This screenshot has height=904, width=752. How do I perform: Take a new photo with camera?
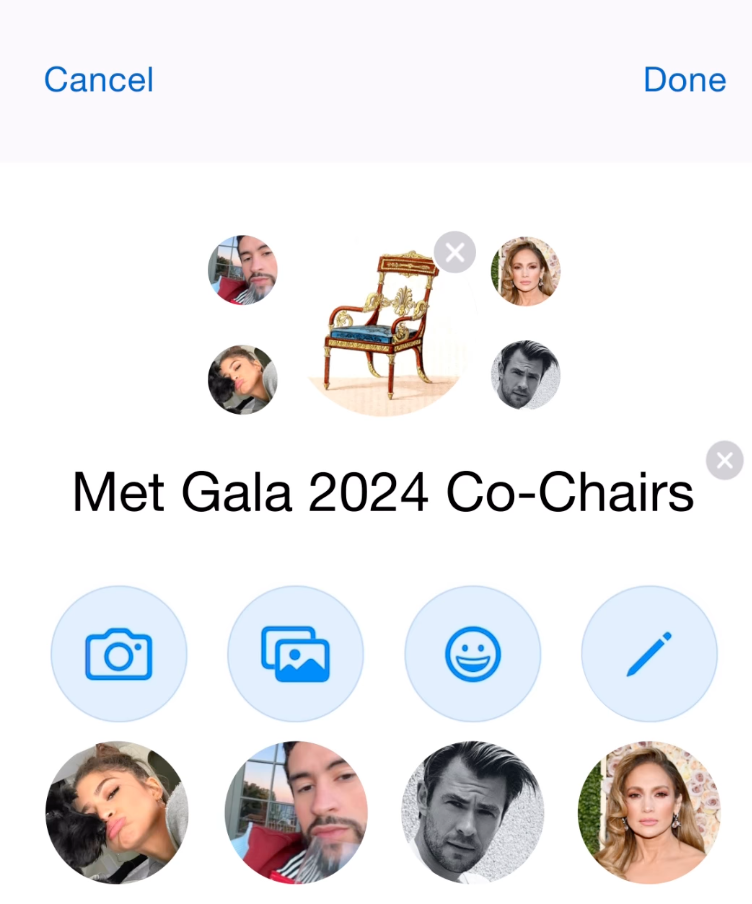coord(118,654)
